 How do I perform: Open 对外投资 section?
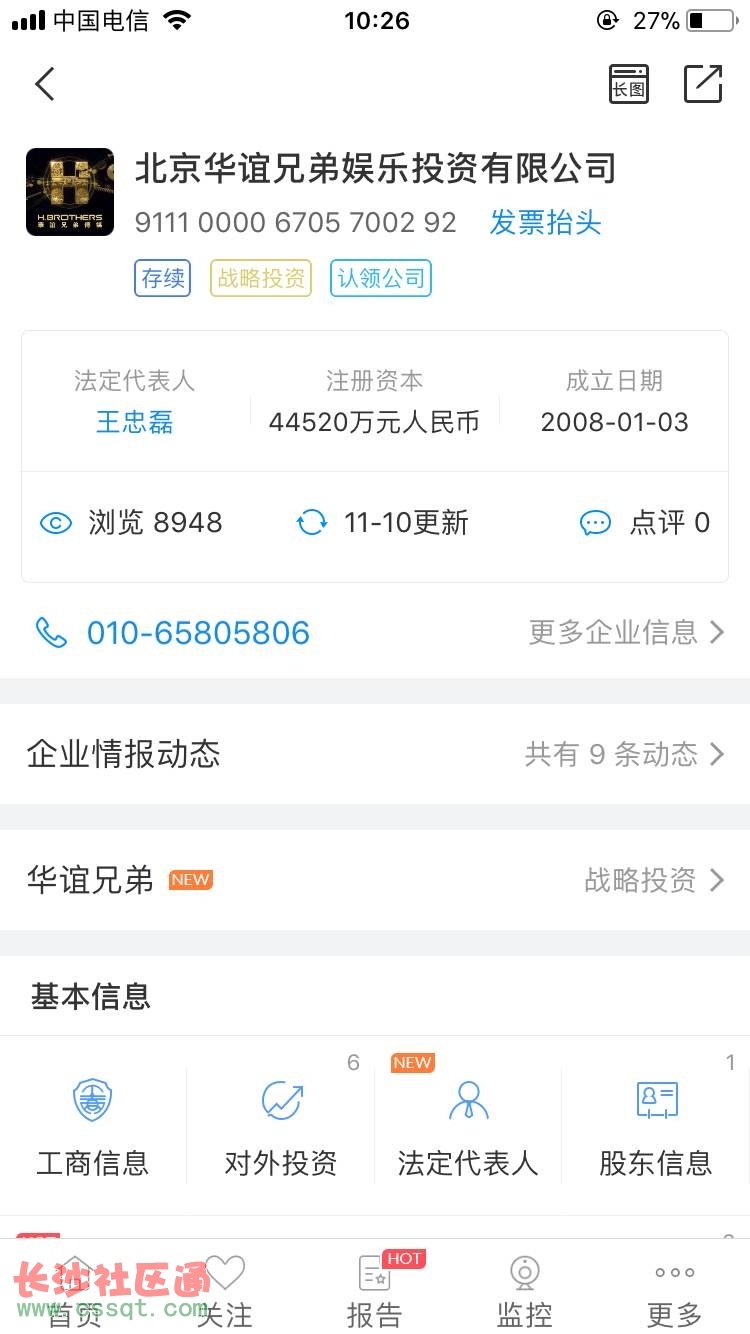[x=281, y=1126]
